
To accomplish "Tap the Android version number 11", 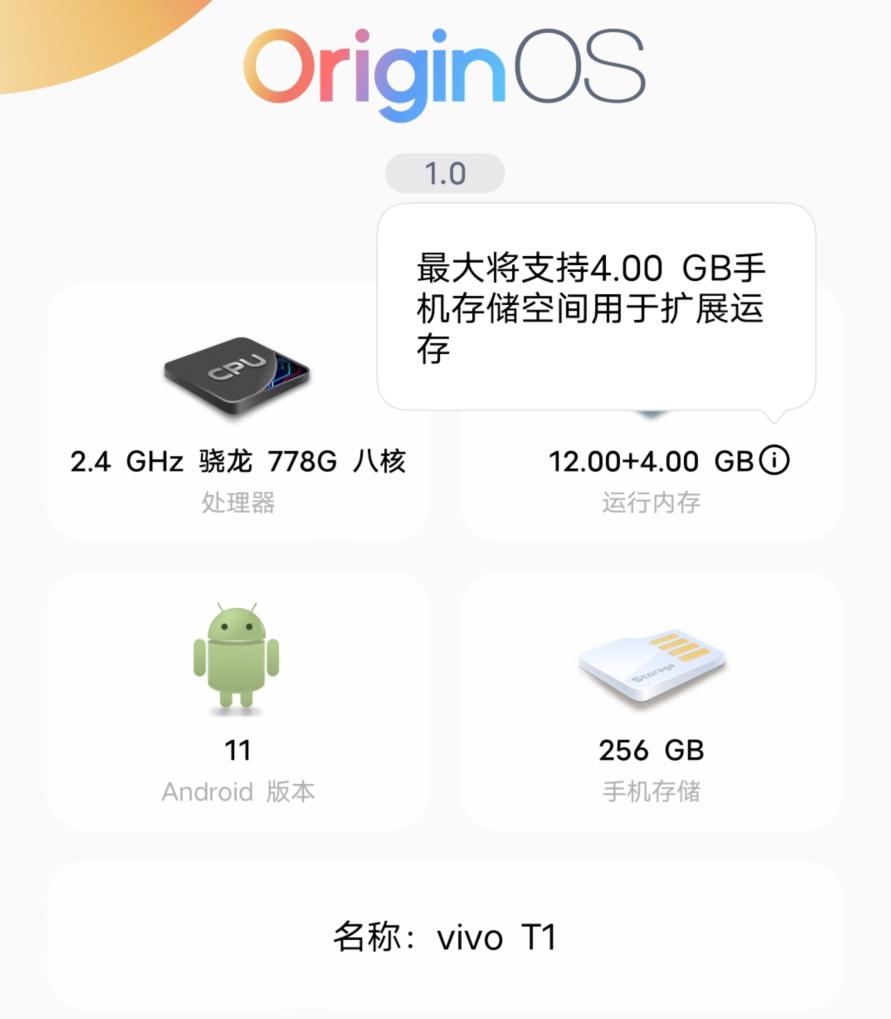I will click(x=236, y=750).
